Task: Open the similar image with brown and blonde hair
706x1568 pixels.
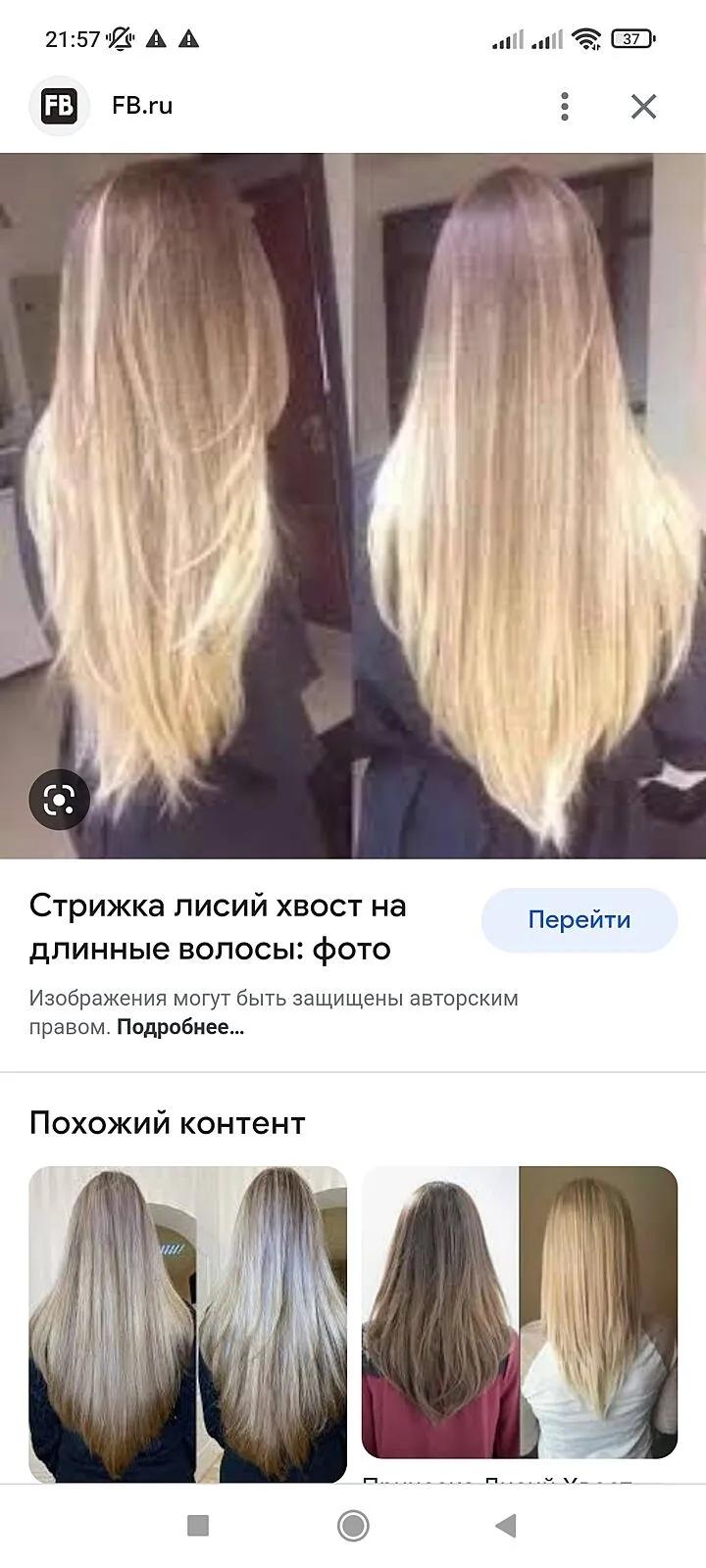Action: point(520,1312)
